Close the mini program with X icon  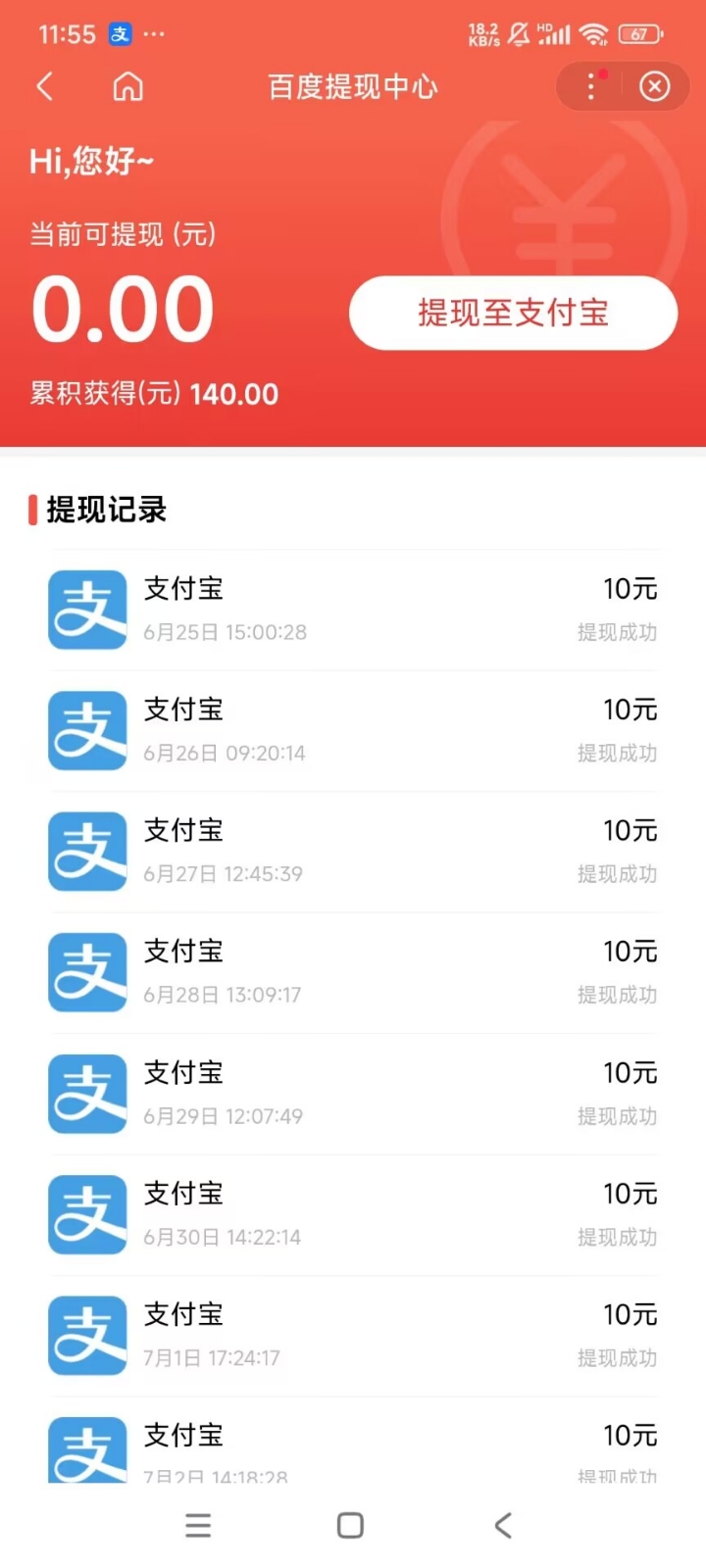[655, 86]
